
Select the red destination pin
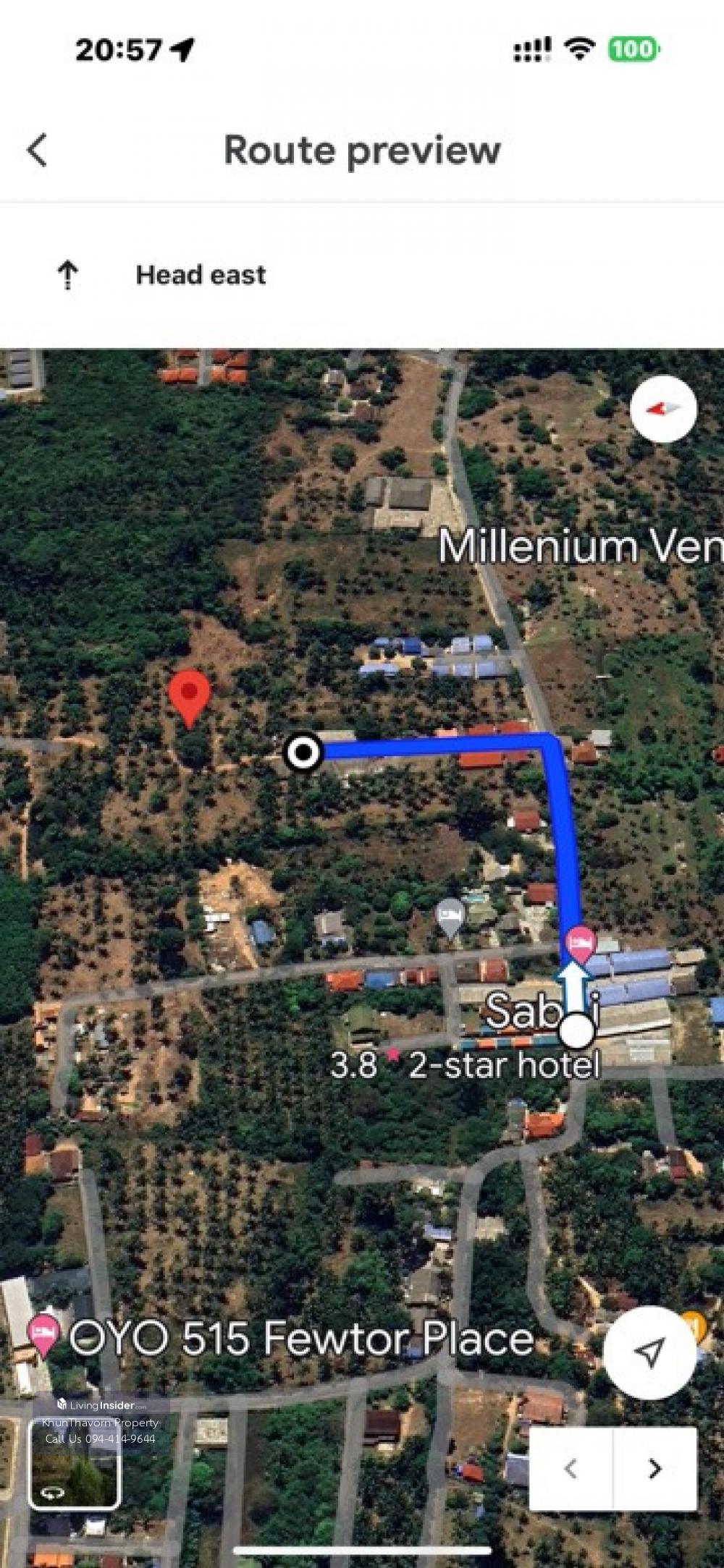pos(189,697)
